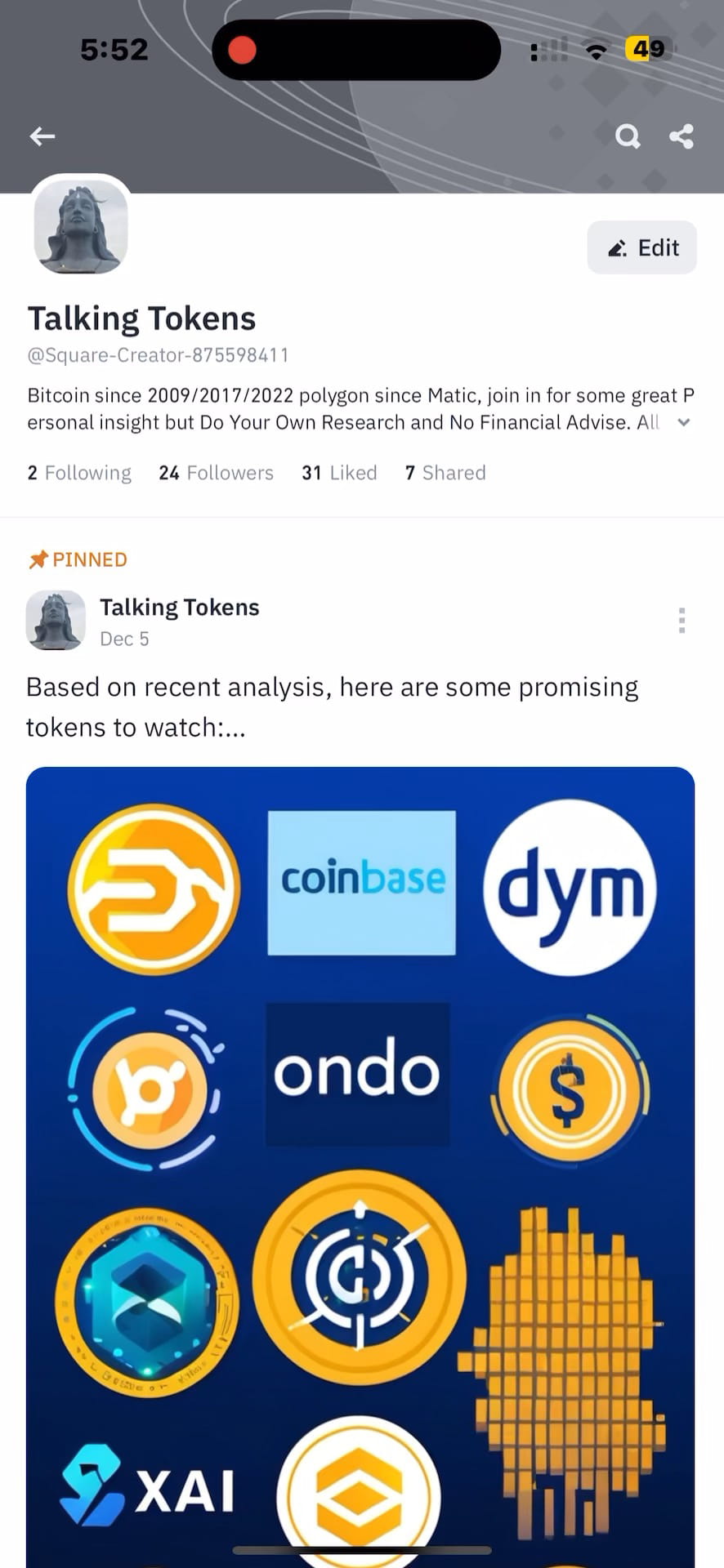The image size is (724, 1568).
Task: Open the edit pencil icon on Edit button
Action: pyautogui.click(x=619, y=247)
